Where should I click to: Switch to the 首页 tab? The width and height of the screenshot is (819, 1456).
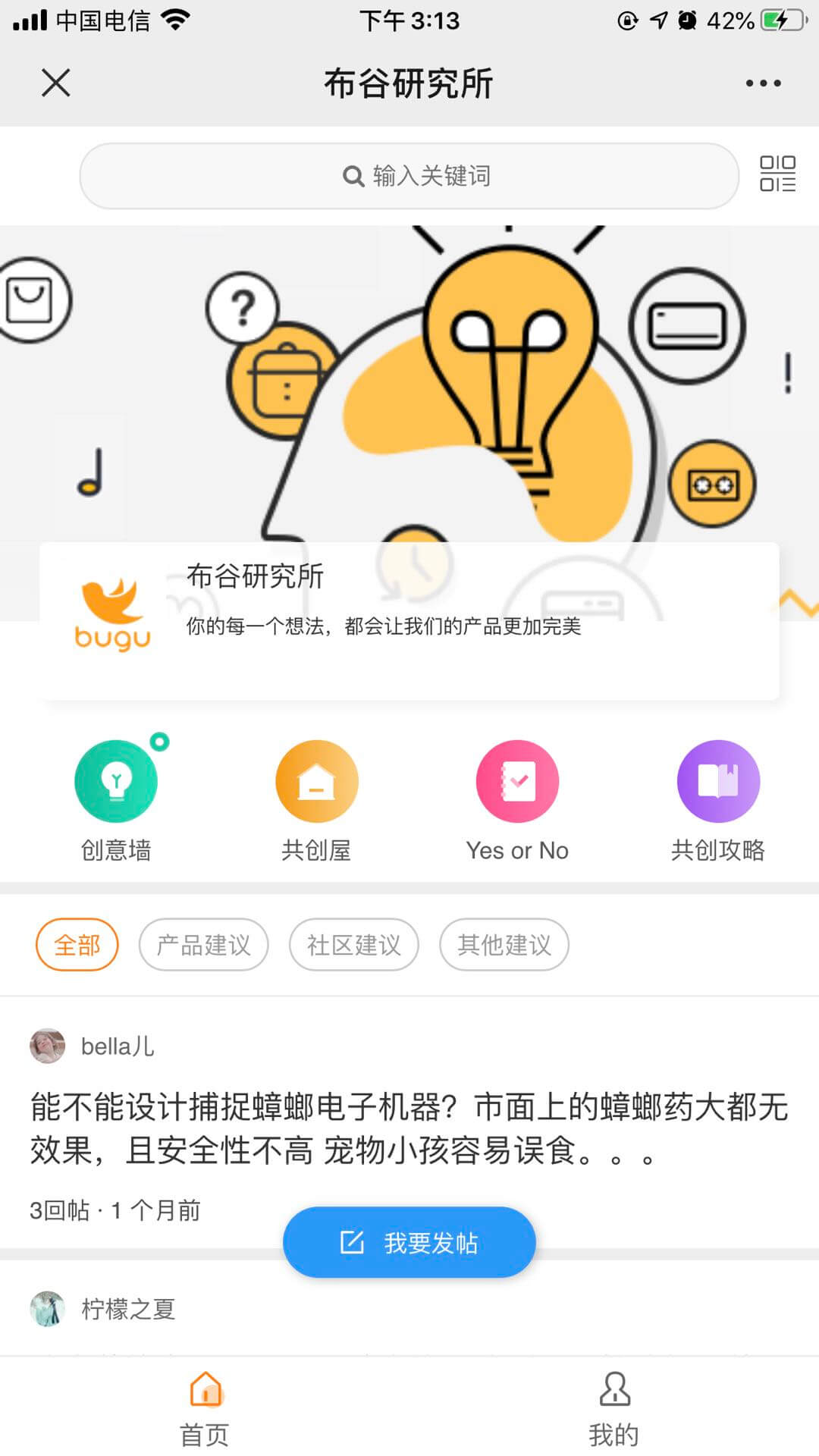(205, 1409)
